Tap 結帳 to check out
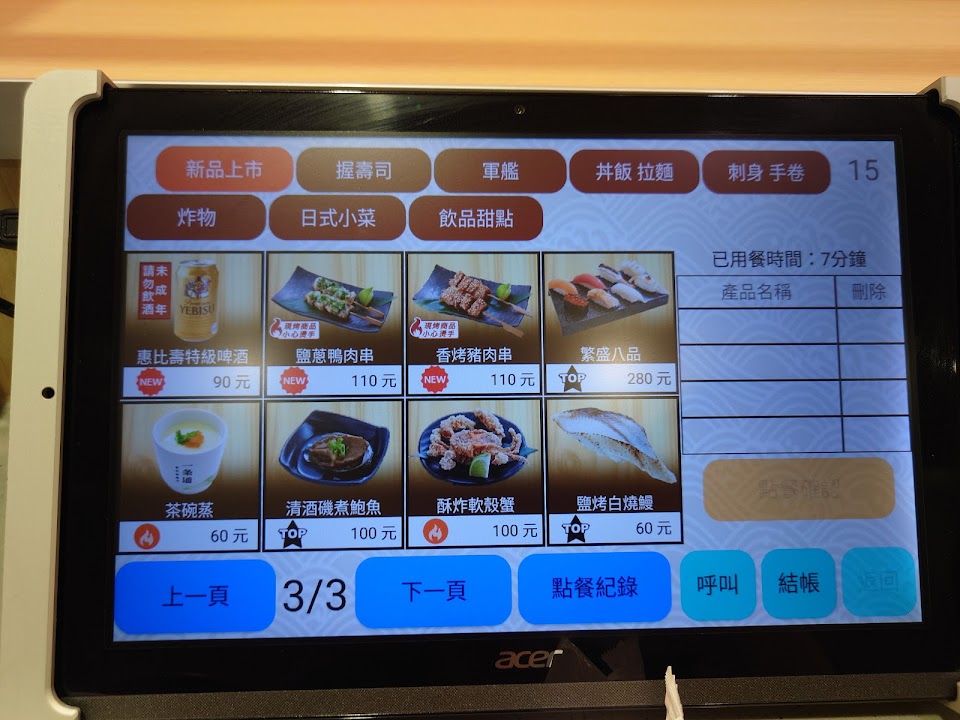The width and height of the screenshot is (960, 720). pyautogui.click(x=798, y=583)
